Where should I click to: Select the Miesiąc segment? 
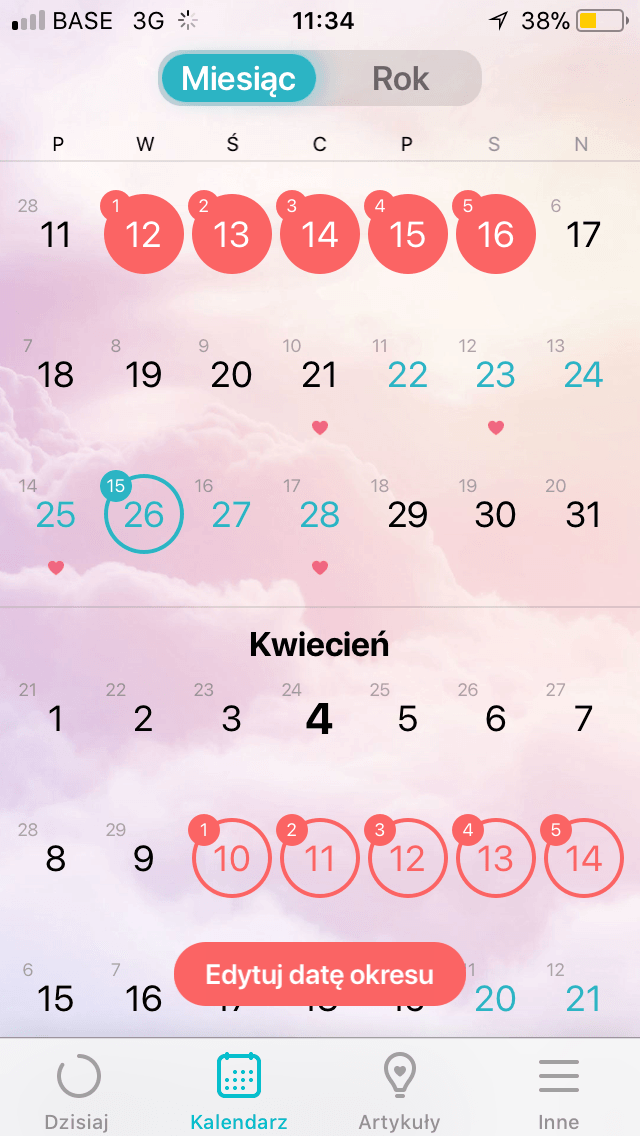(x=239, y=79)
